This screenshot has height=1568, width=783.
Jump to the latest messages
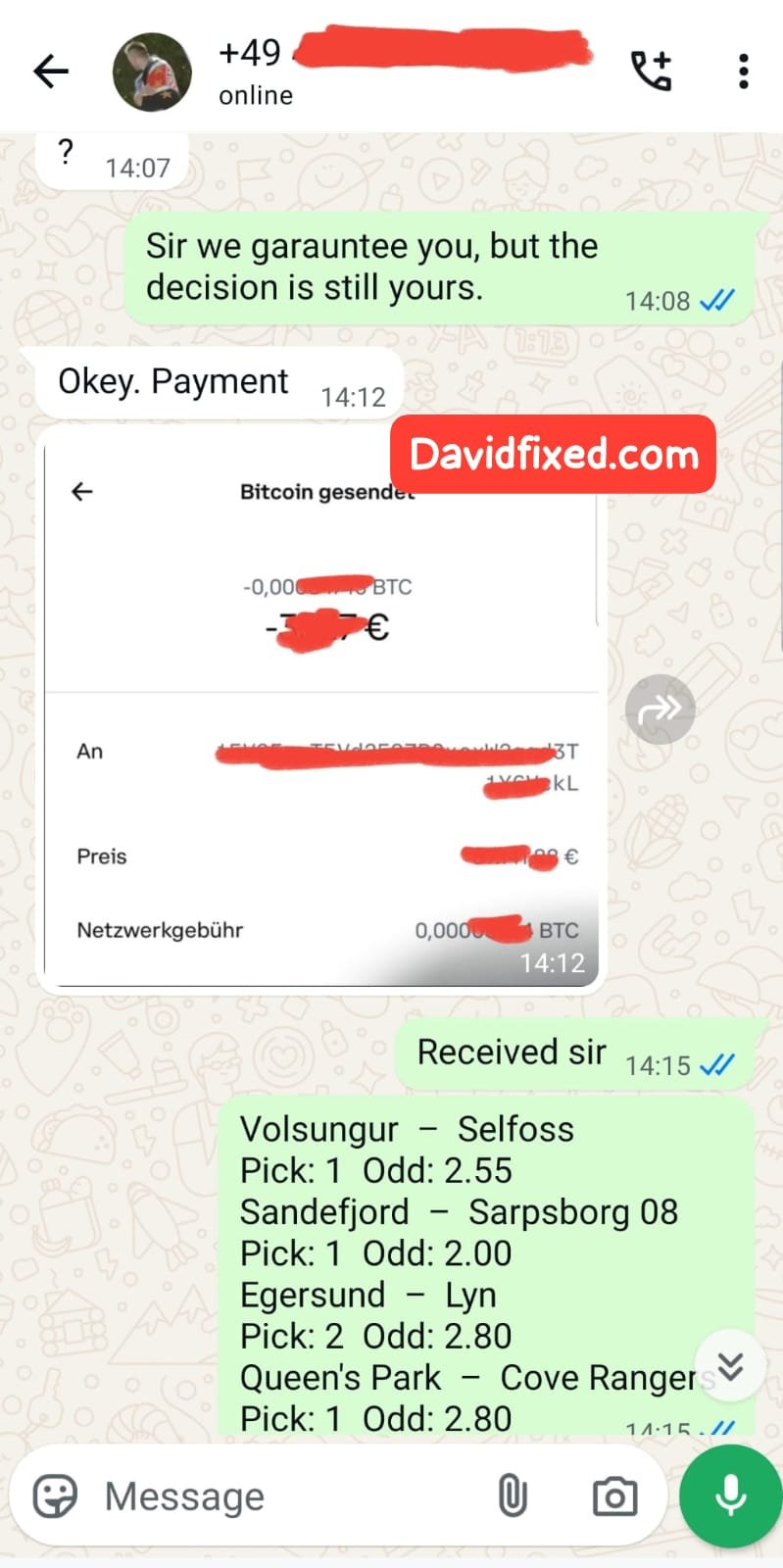click(730, 1365)
